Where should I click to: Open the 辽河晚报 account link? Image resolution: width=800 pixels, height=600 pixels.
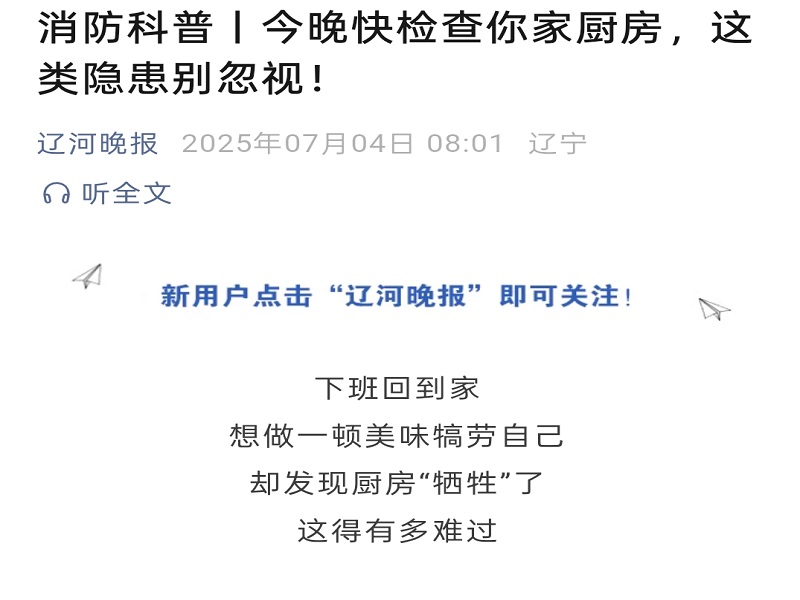(x=98, y=144)
